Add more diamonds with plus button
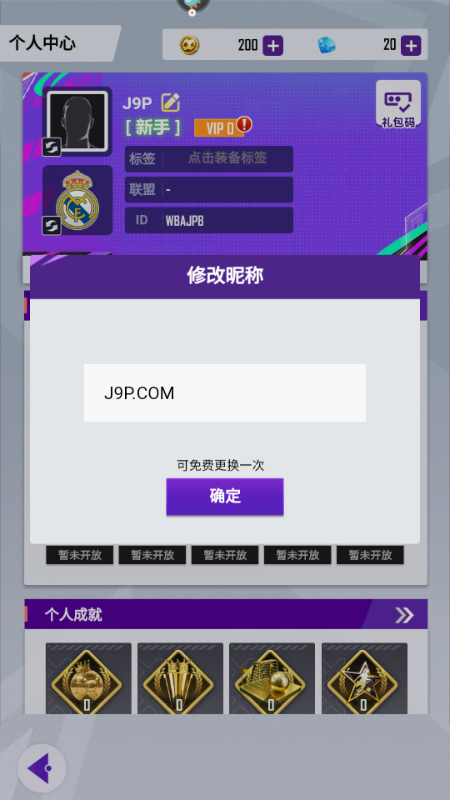Screen dimensions: 450x800 click(x=411, y=45)
